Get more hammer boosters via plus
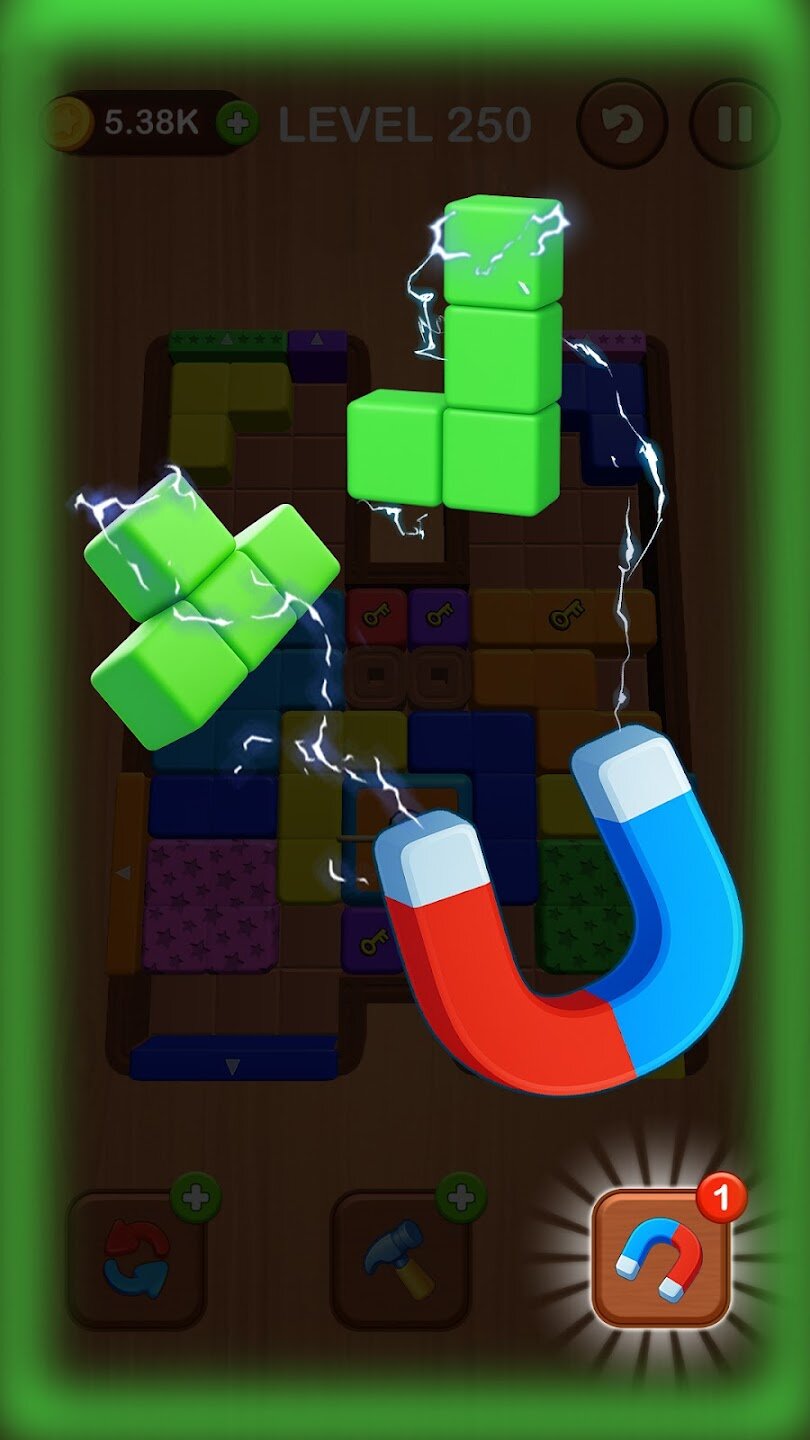Viewport: 810px width, 1440px height. click(x=461, y=1197)
